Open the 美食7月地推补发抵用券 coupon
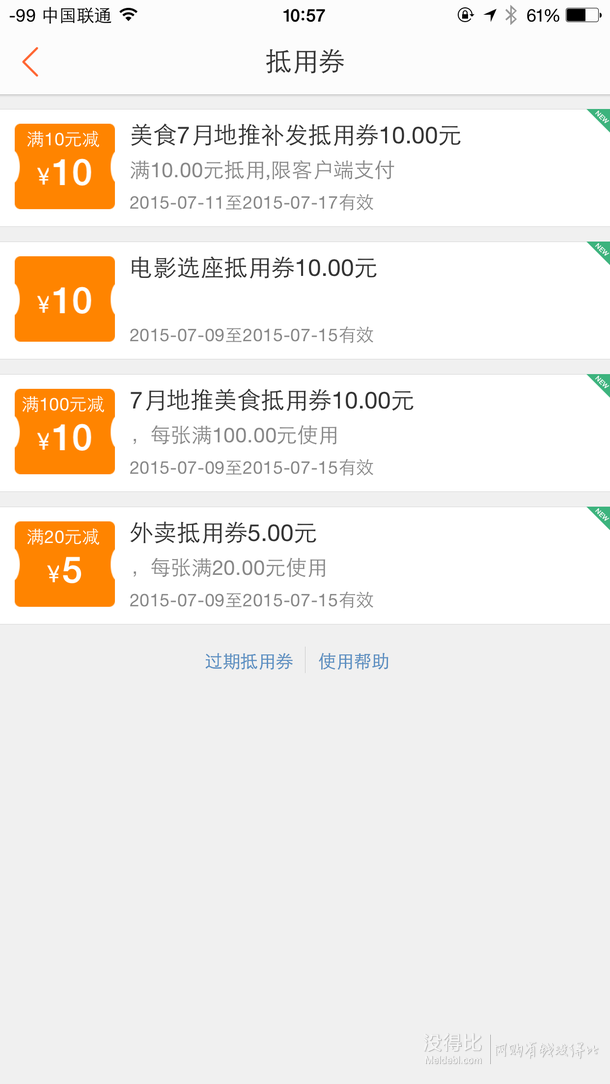610x1084 pixels. 304,168
